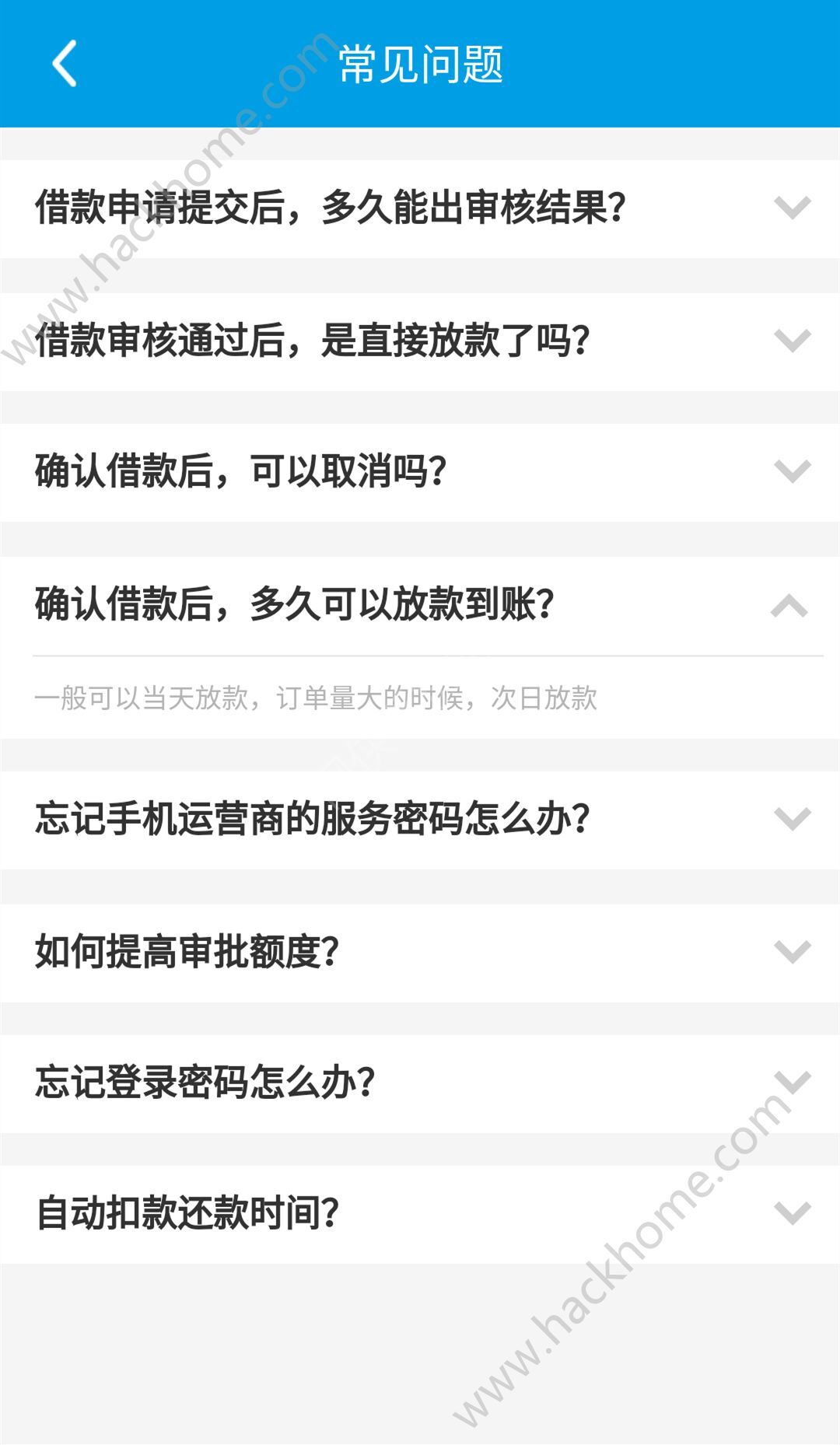Viewport: 840px width, 1445px height.
Task: Expand 借款审核通过后，是直接放款了吗?
Action: pyautogui.click(x=792, y=341)
